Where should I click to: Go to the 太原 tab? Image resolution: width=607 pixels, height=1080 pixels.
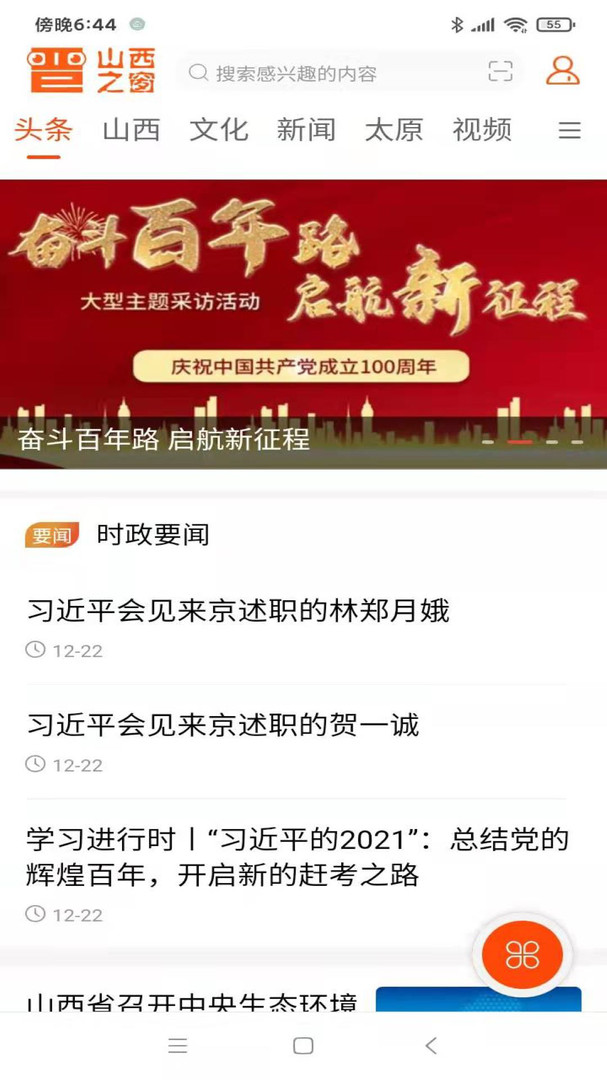(x=393, y=130)
